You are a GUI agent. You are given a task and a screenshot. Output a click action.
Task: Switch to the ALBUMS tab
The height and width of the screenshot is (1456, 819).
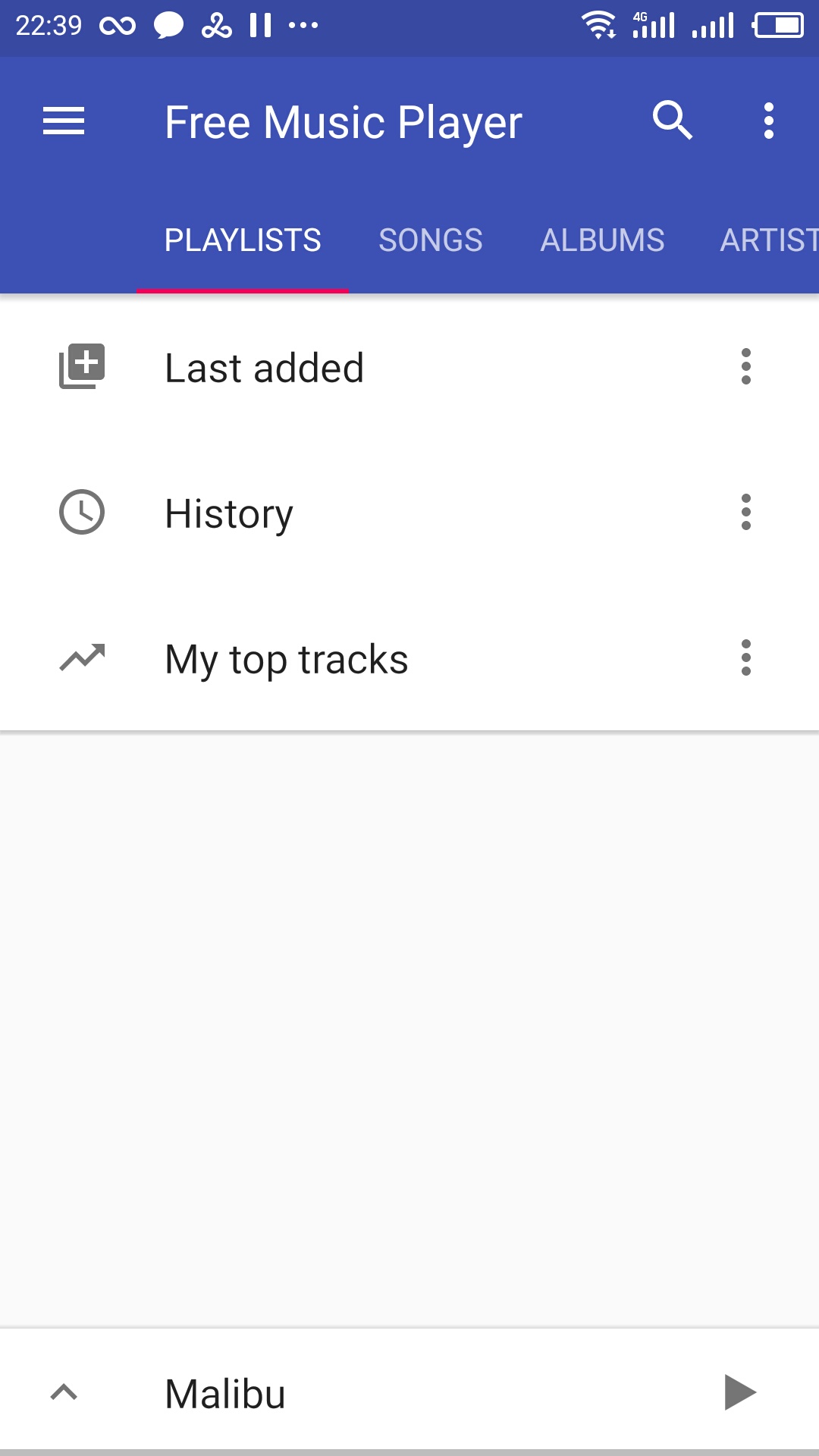(602, 240)
